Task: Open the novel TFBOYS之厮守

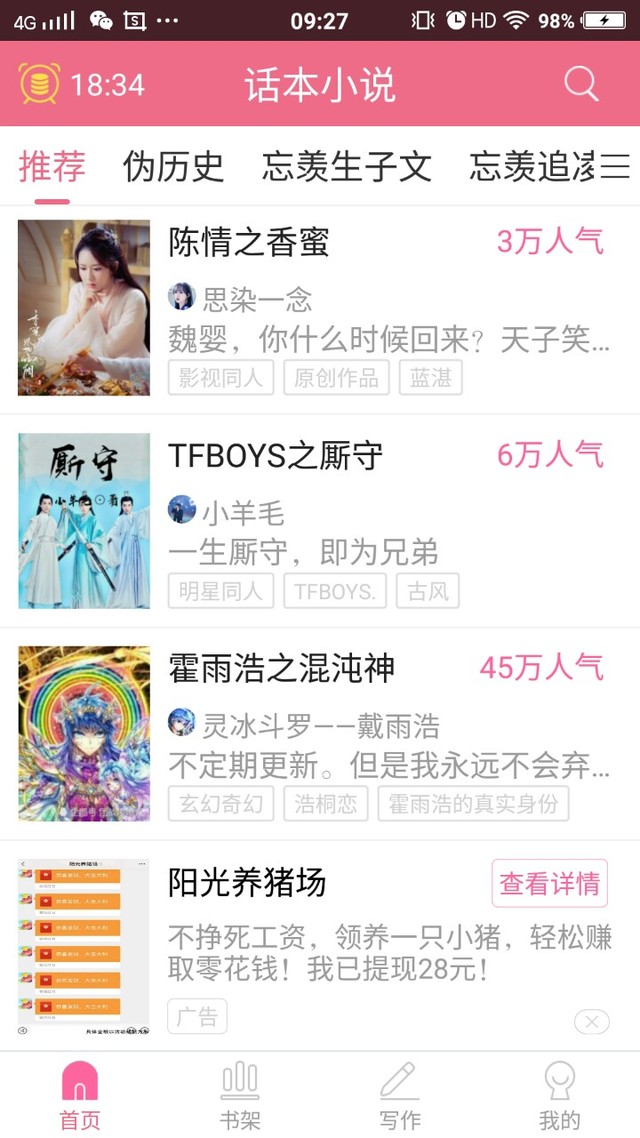Action: [x=276, y=455]
